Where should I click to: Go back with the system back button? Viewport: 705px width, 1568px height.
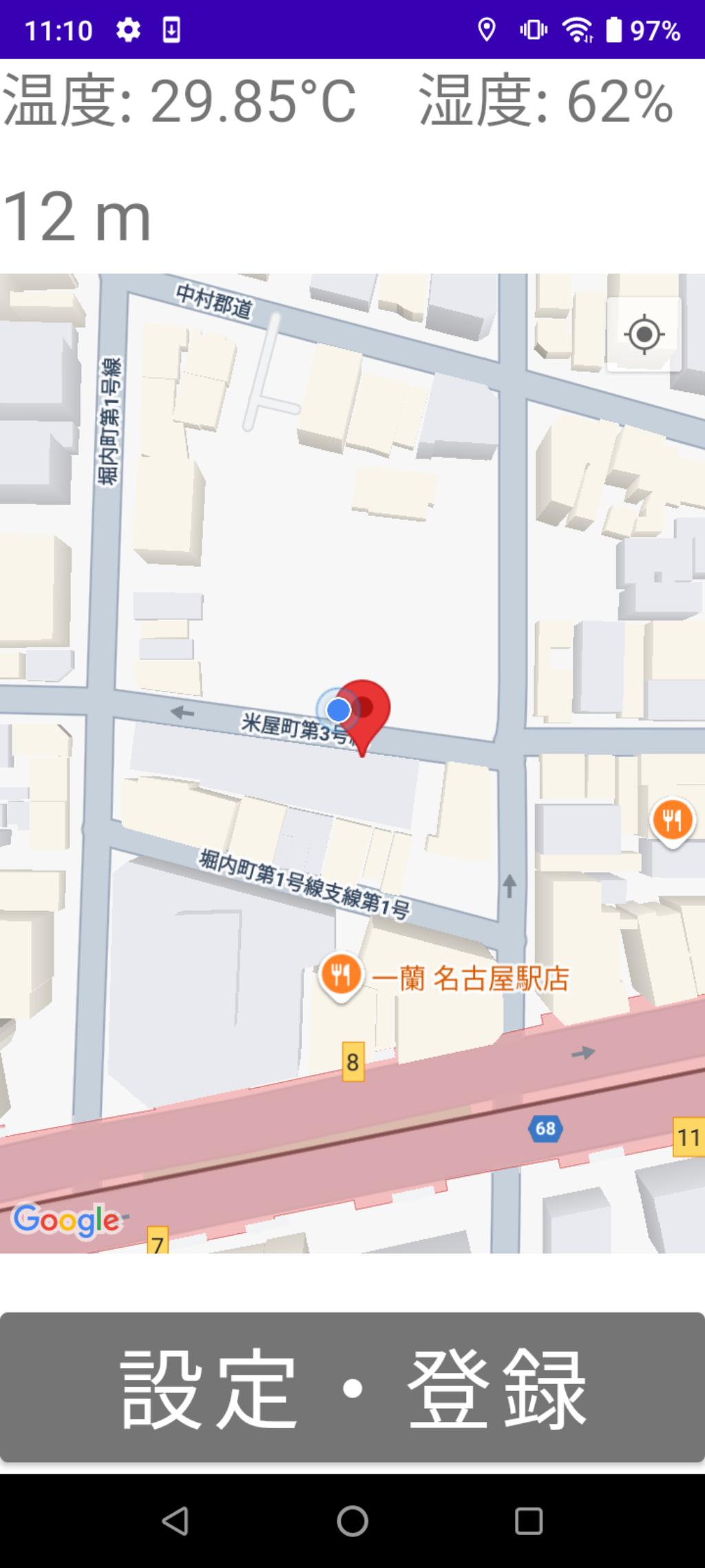tap(176, 1520)
